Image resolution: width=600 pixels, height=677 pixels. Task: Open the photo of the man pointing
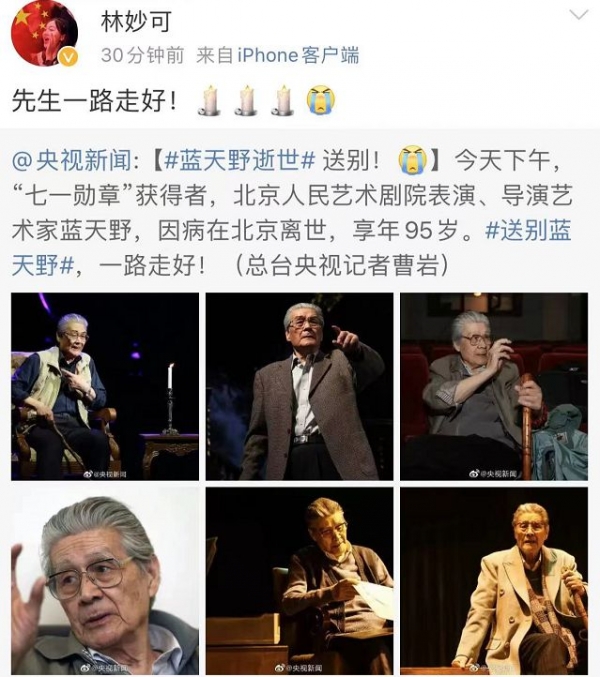pyautogui.click(x=299, y=386)
